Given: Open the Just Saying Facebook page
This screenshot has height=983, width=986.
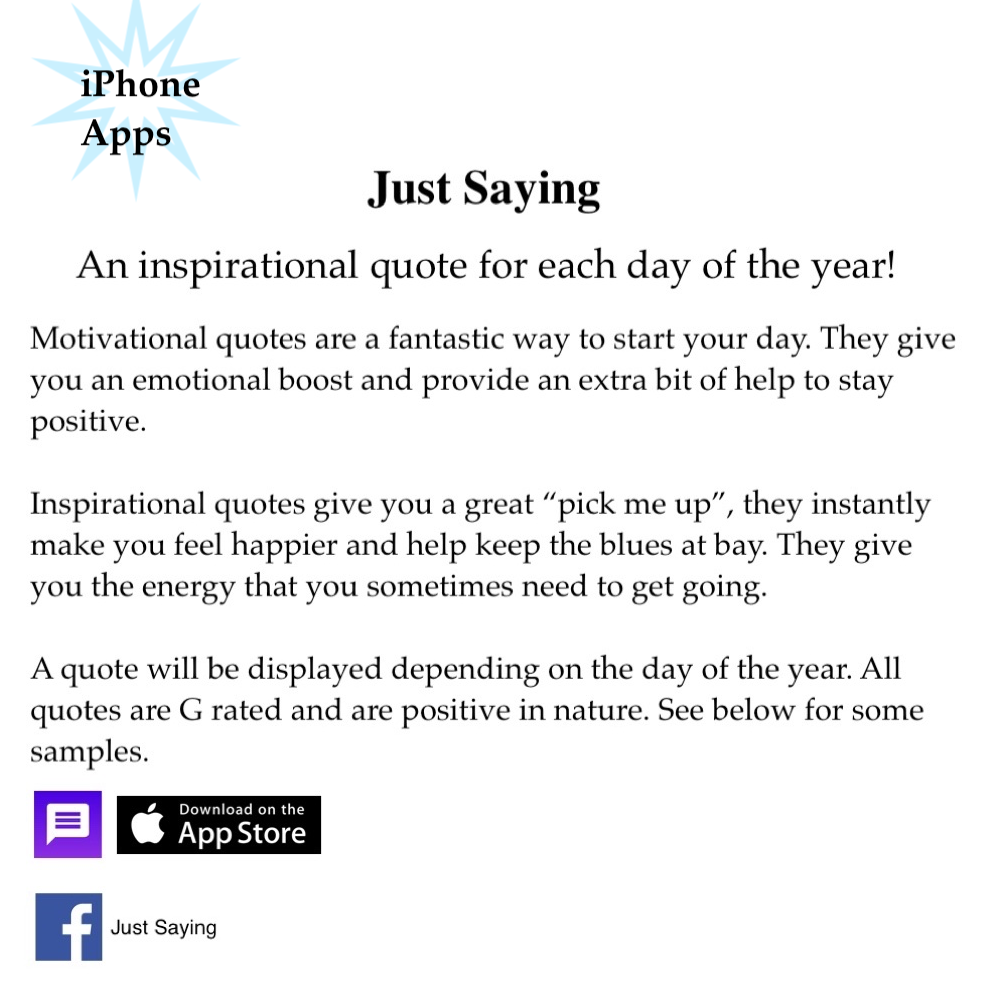Looking at the screenshot, I should point(69,927).
